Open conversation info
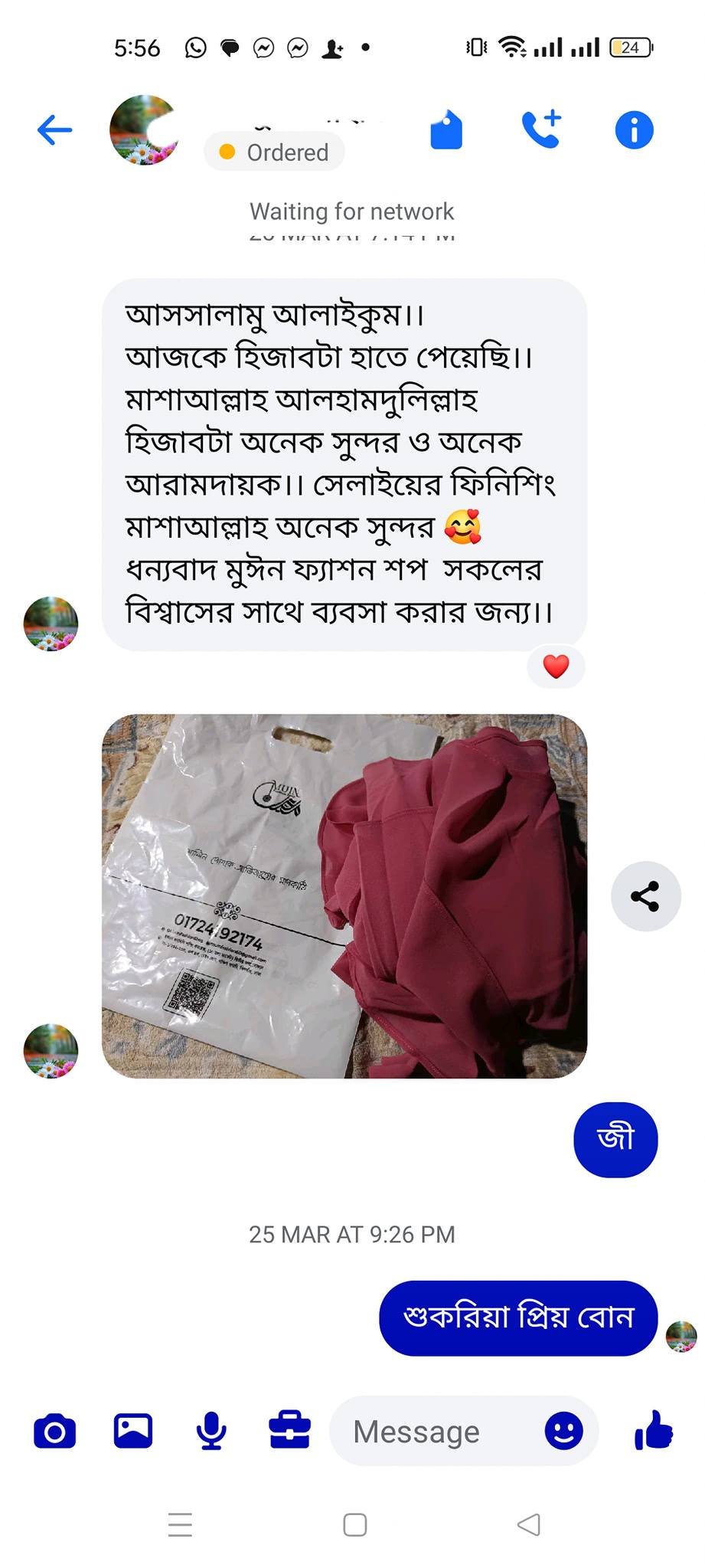The width and height of the screenshot is (705, 1568). 634,130
